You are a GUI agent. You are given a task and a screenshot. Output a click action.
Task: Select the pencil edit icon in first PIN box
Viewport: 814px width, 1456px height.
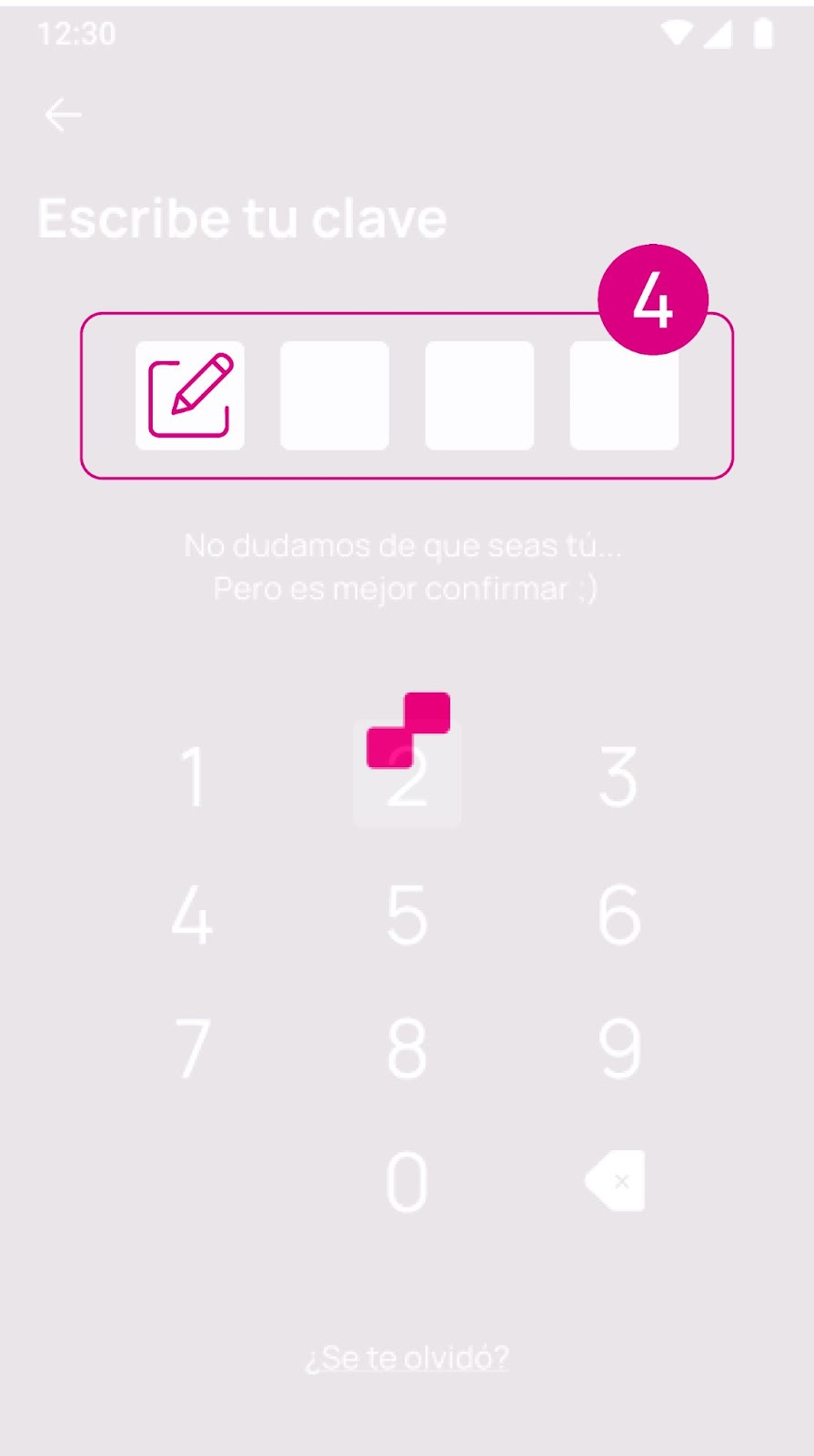tap(189, 395)
